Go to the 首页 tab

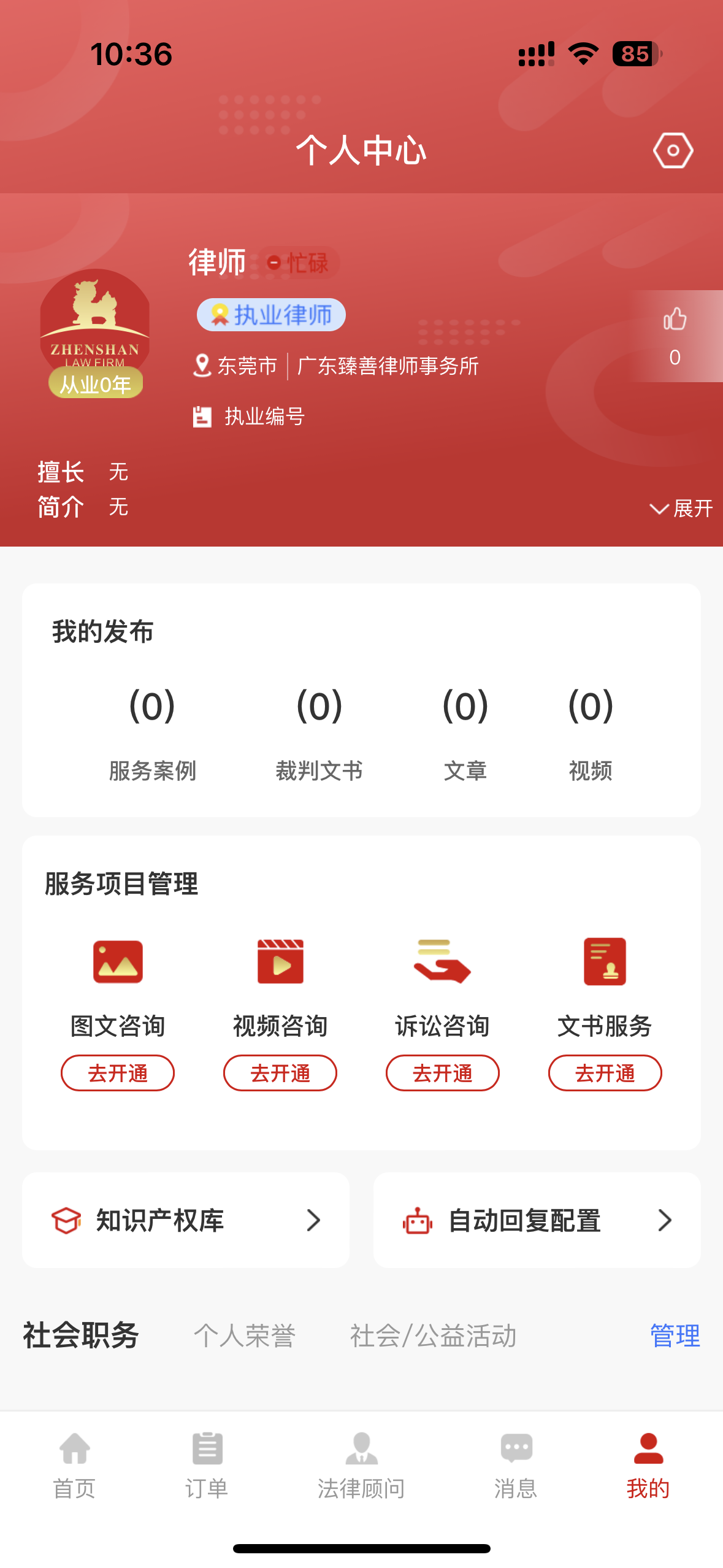pos(75,1465)
